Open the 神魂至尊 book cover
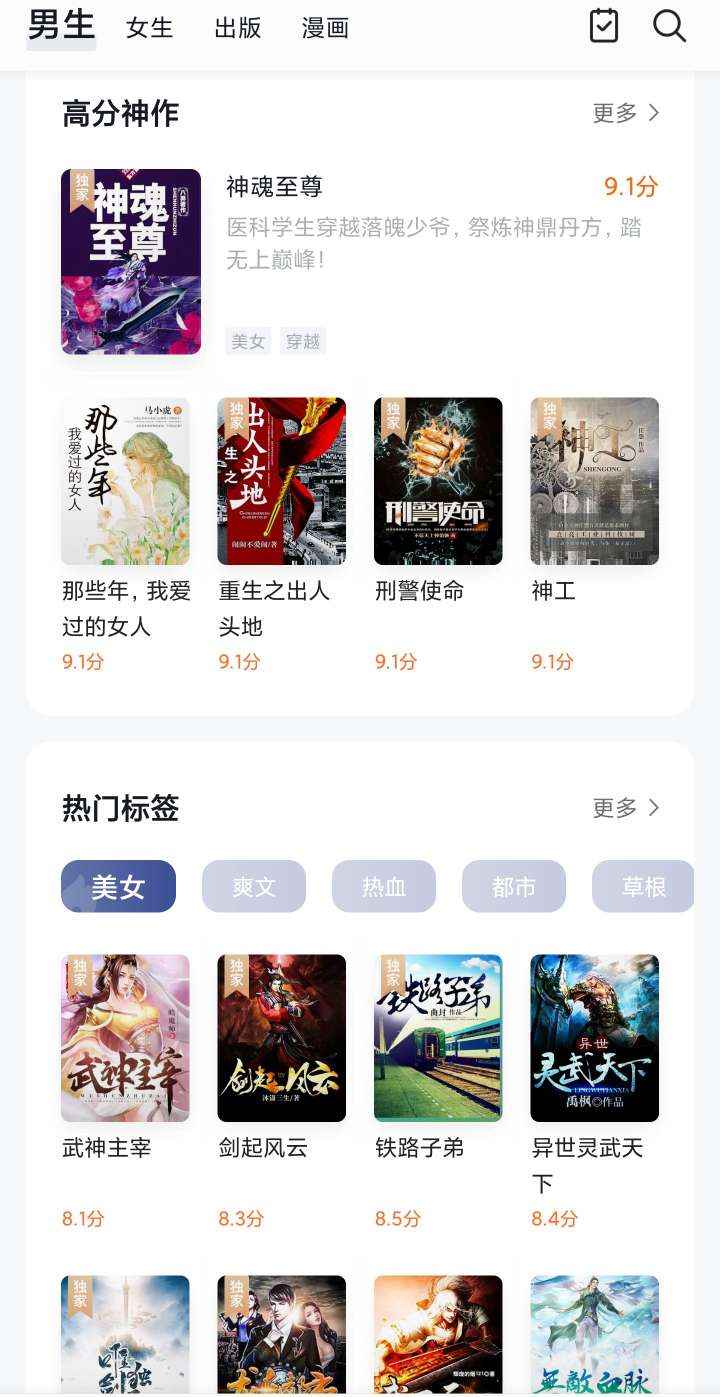Image resolution: width=720 pixels, height=1397 pixels. [x=131, y=261]
